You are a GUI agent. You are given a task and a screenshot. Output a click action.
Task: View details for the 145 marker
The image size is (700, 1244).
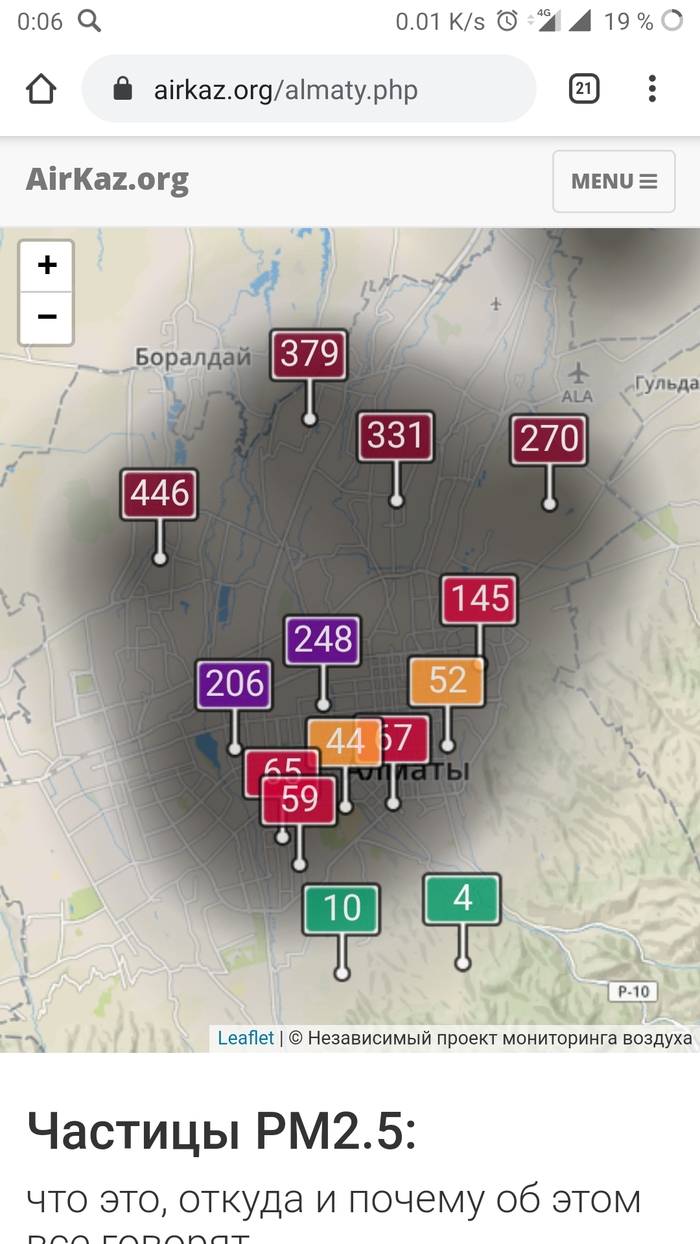tap(480, 599)
